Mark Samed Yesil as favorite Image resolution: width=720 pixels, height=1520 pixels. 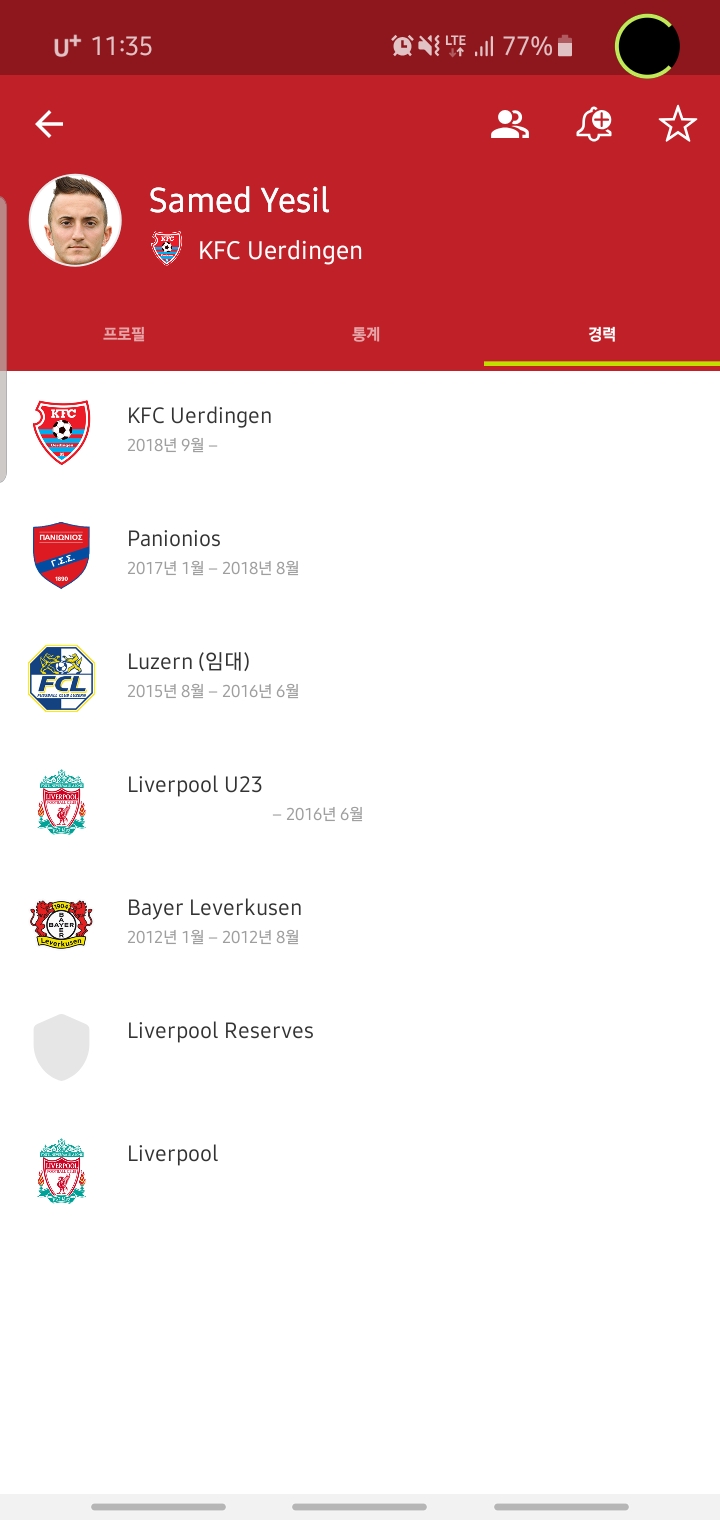click(677, 124)
